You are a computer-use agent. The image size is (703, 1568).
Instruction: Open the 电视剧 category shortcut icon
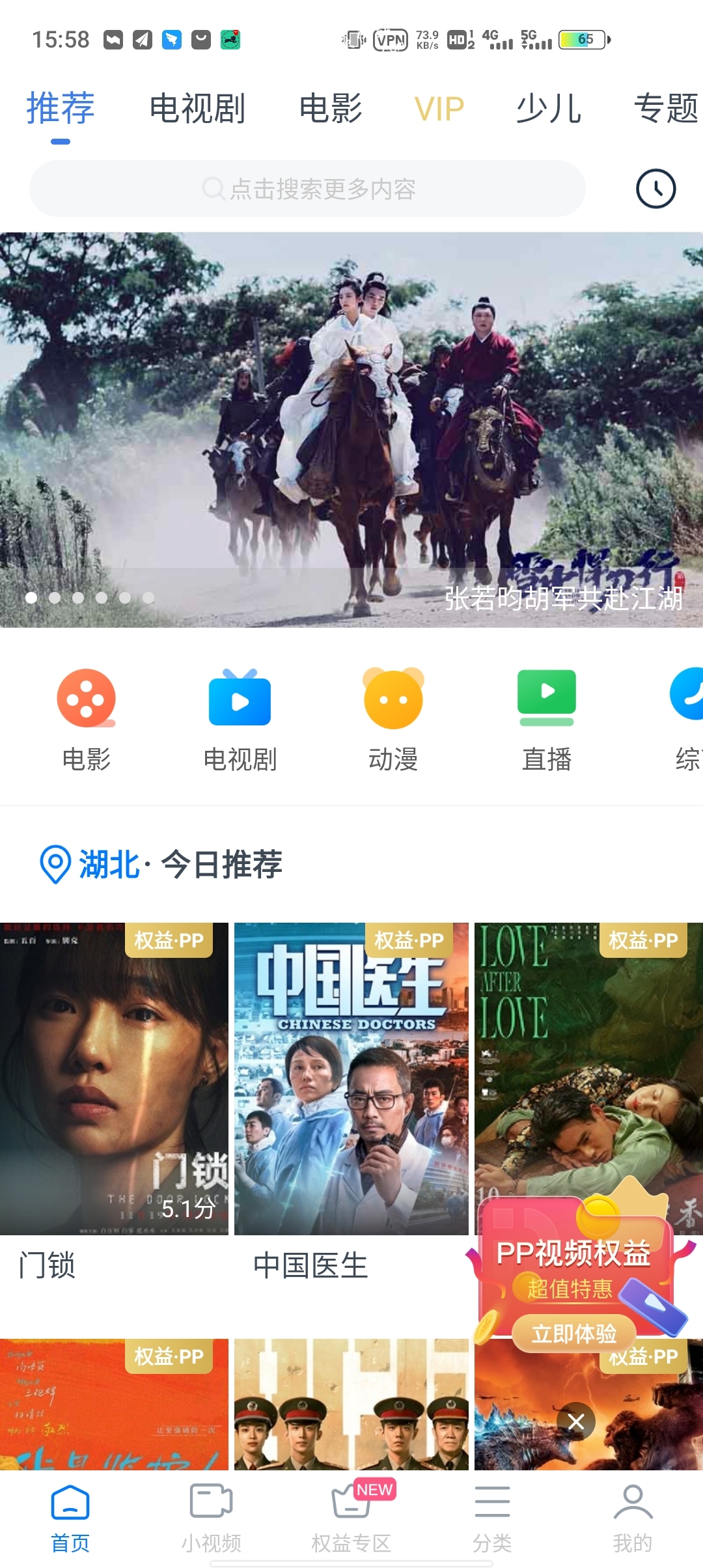pos(240,699)
